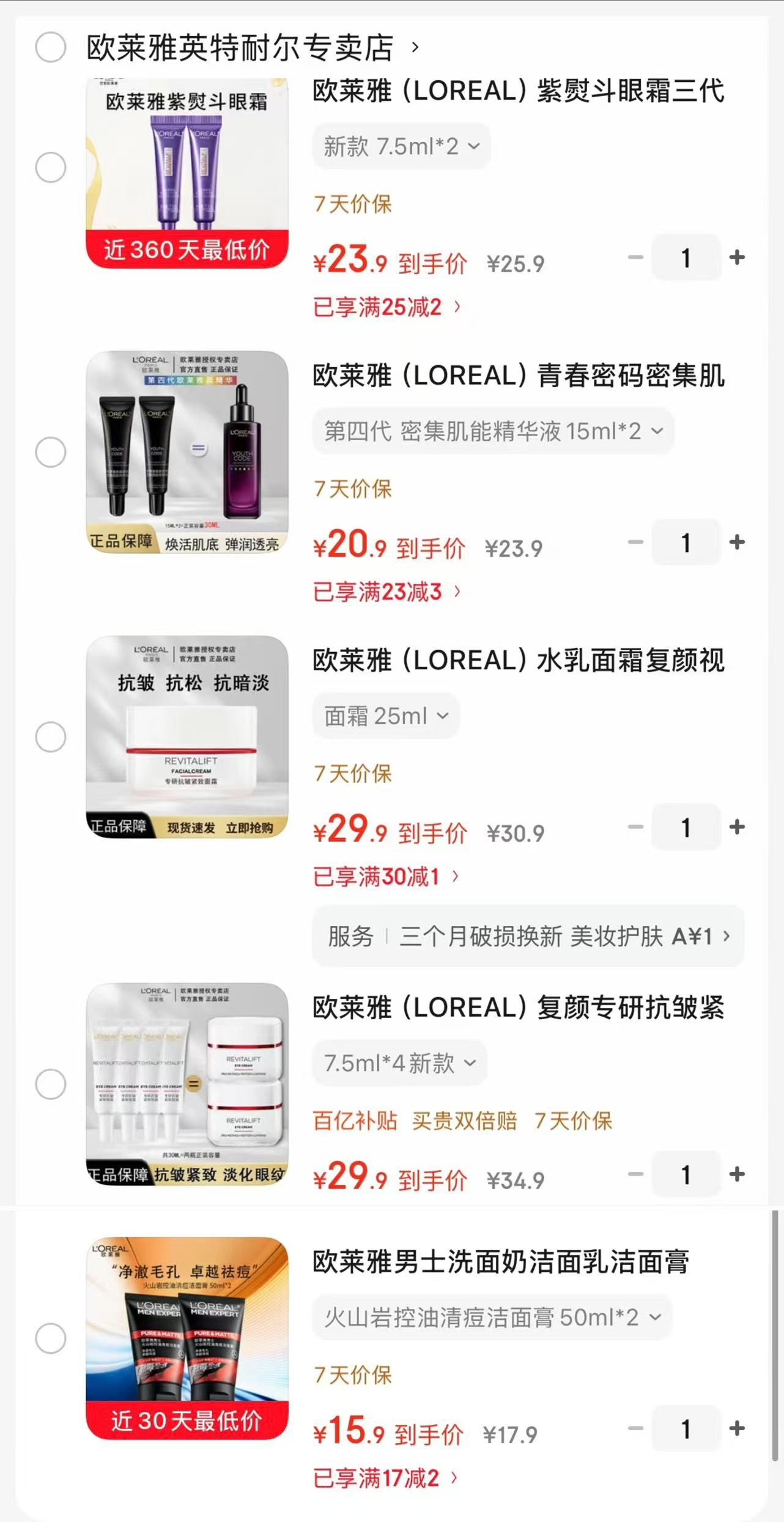Select the 复颜专研抗皱紧 item checkbox

(x=51, y=1085)
